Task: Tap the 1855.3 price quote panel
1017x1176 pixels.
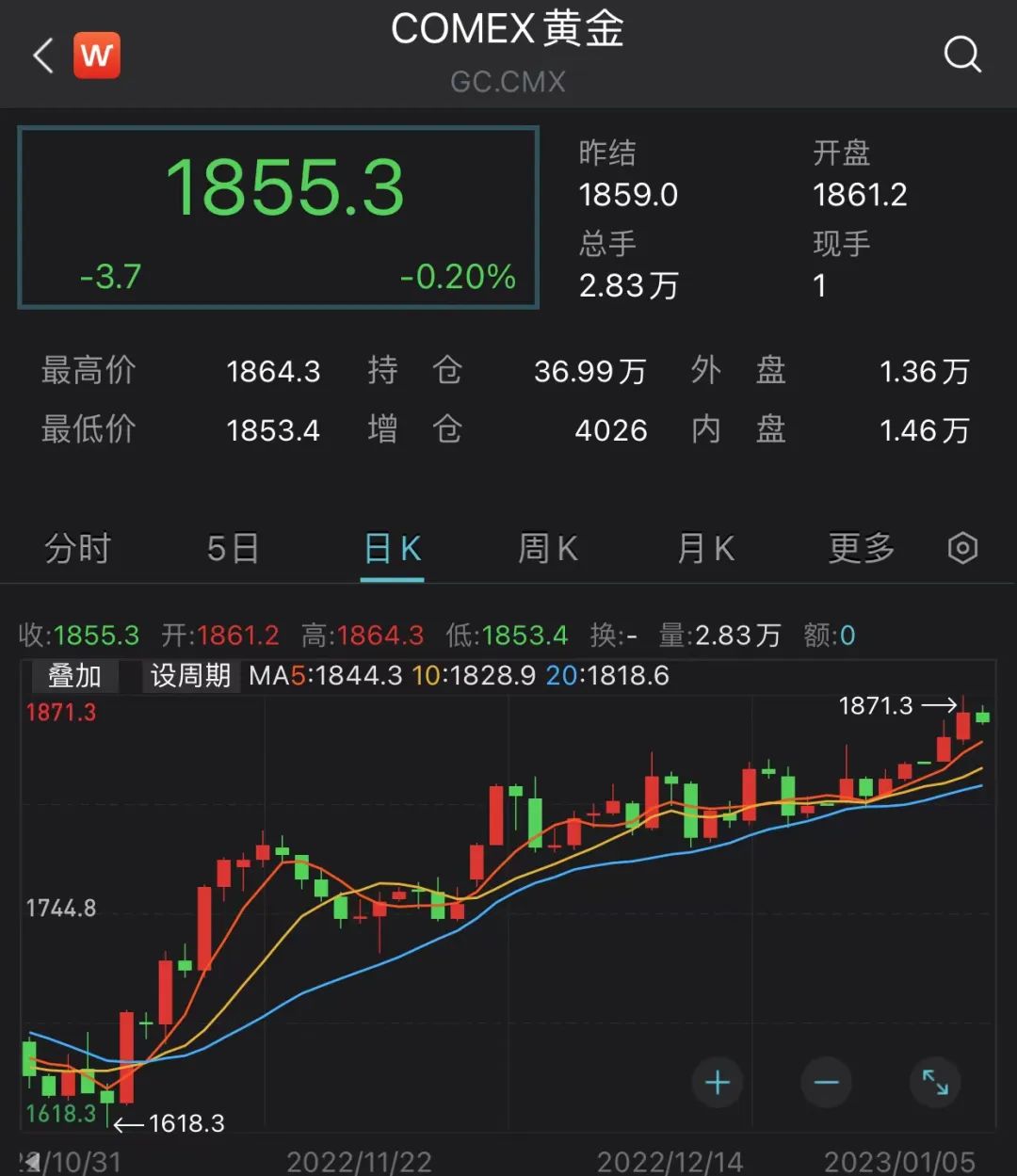Action: [278, 217]
